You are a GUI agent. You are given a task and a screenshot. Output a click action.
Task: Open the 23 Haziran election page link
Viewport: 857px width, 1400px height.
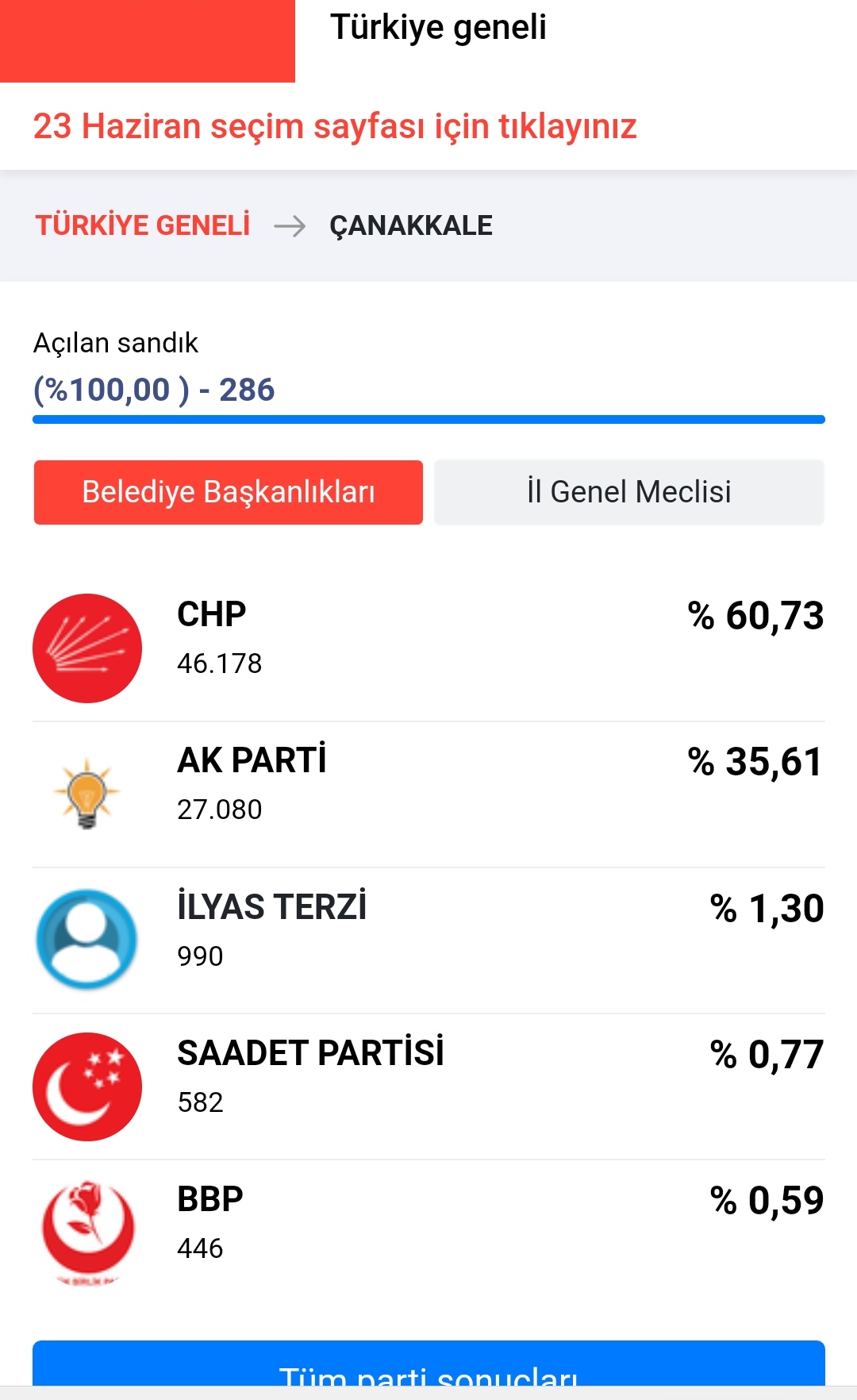[334, 127]
